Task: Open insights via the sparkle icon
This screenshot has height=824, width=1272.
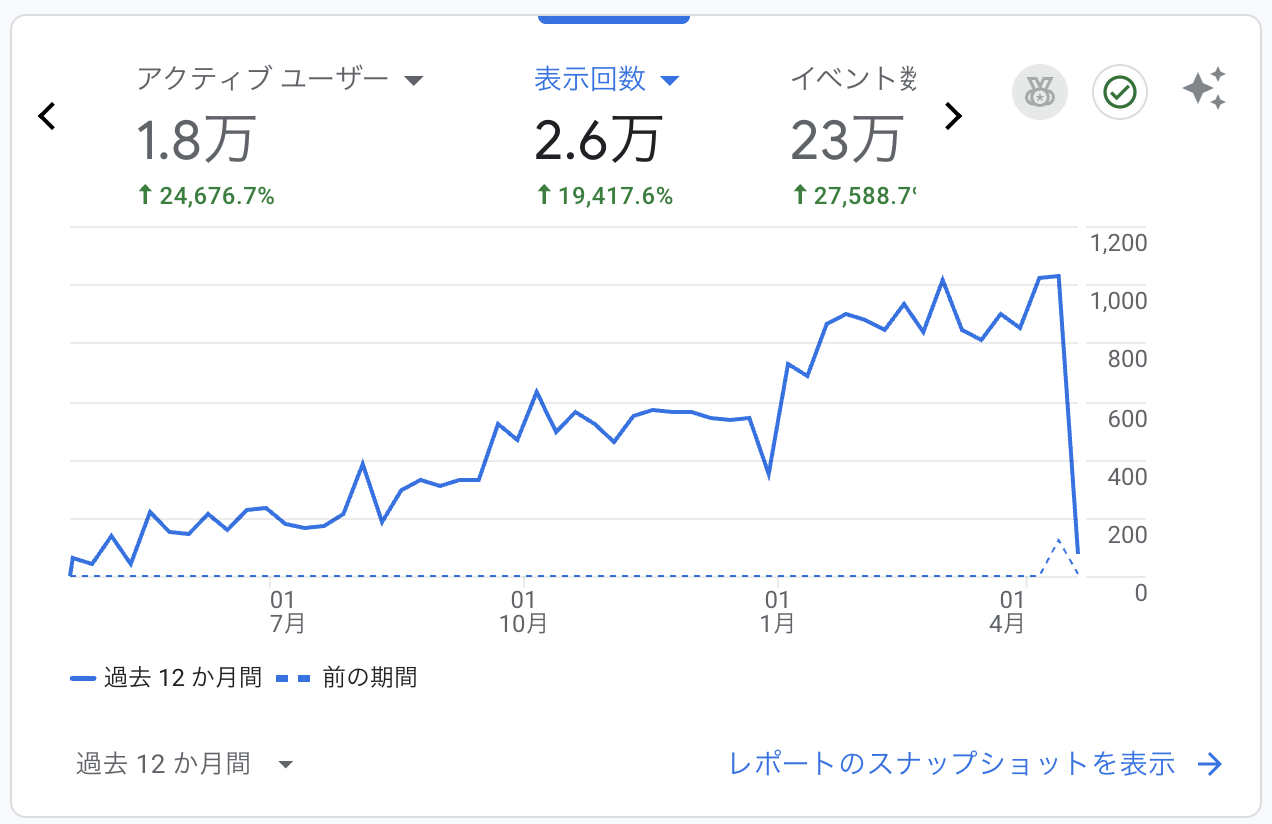Action: [1204, 90]
